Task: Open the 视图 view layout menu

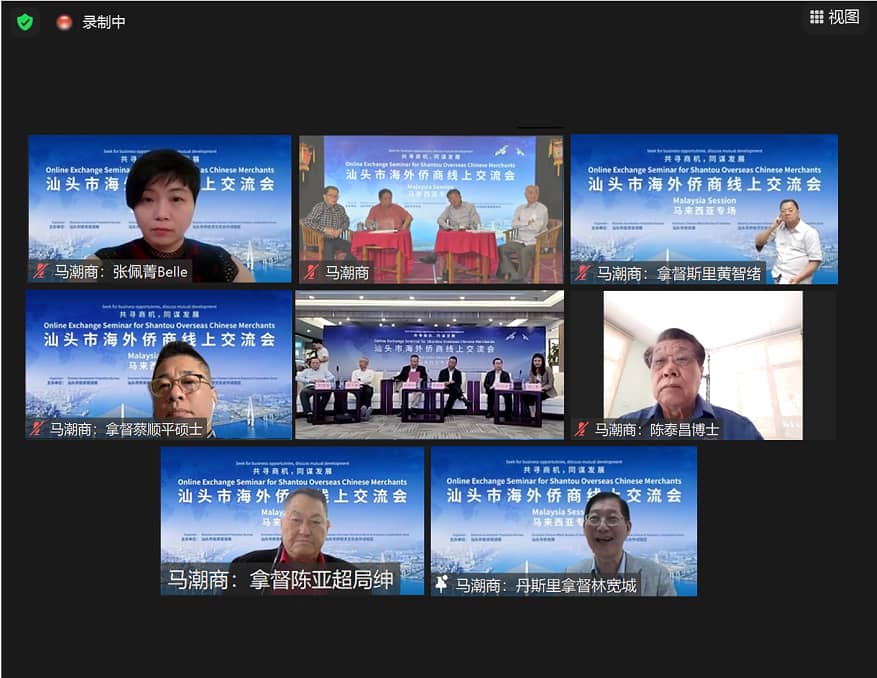Action: (835, 17)
